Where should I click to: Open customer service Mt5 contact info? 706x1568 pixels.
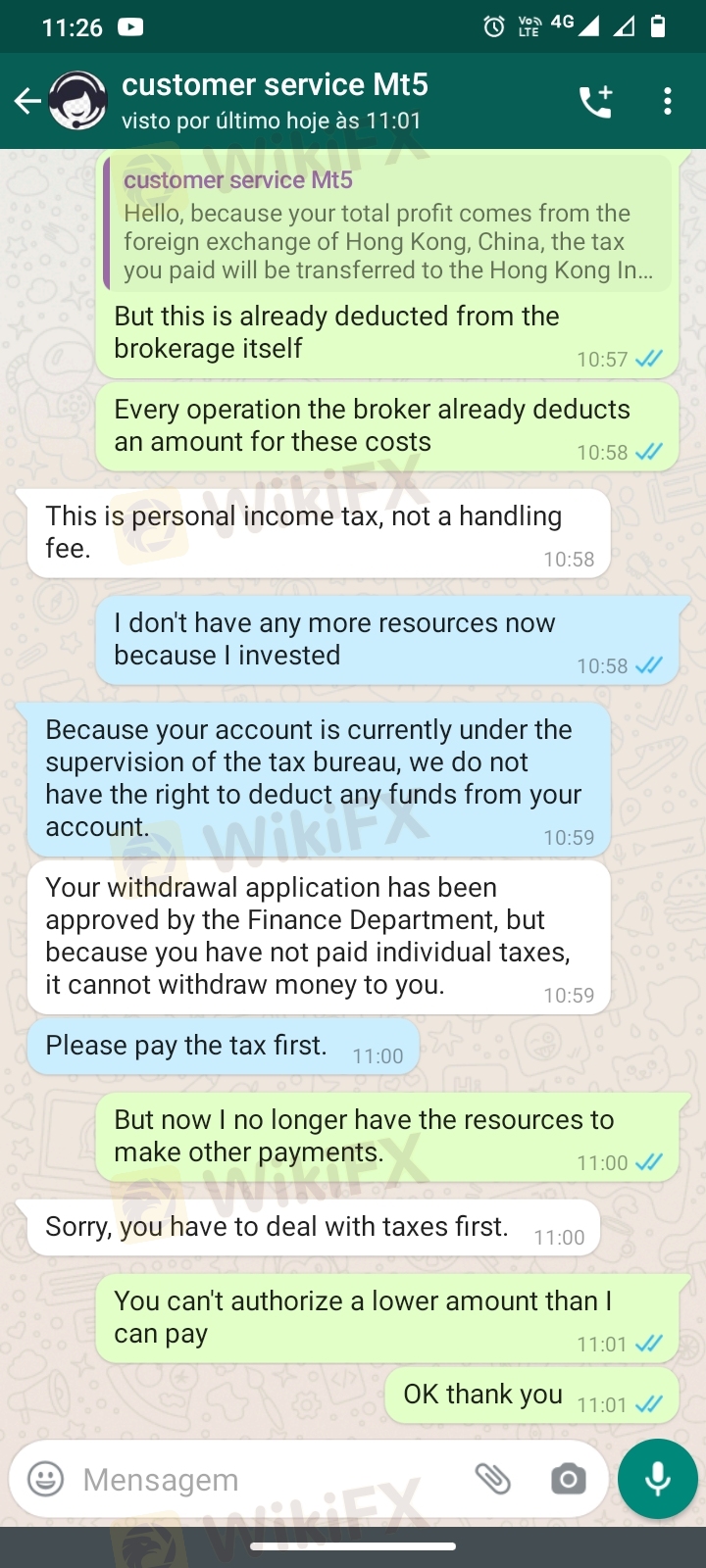275,101
